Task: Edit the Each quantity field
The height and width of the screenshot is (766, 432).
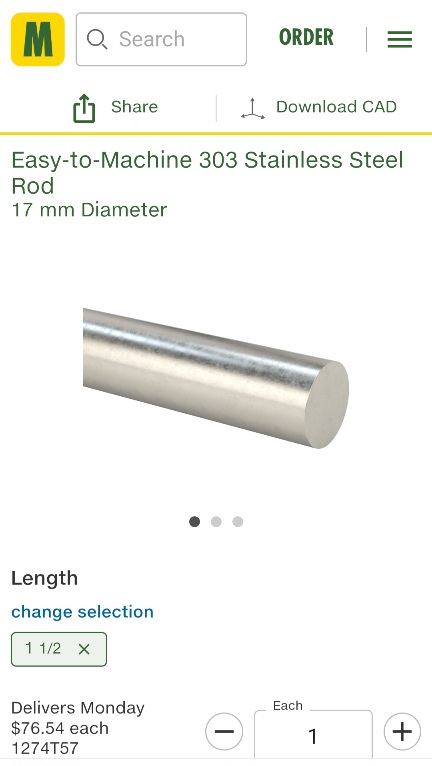Action: 313,735
